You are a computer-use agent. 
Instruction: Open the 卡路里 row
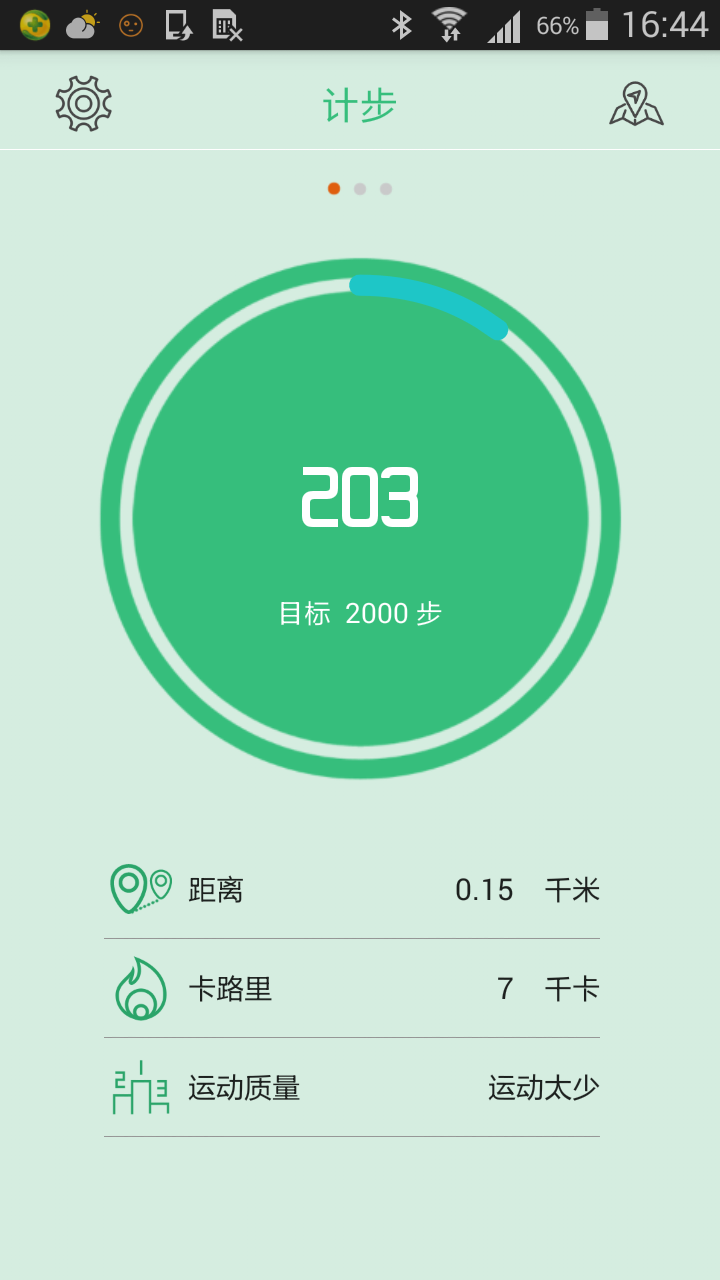[350, 988]
